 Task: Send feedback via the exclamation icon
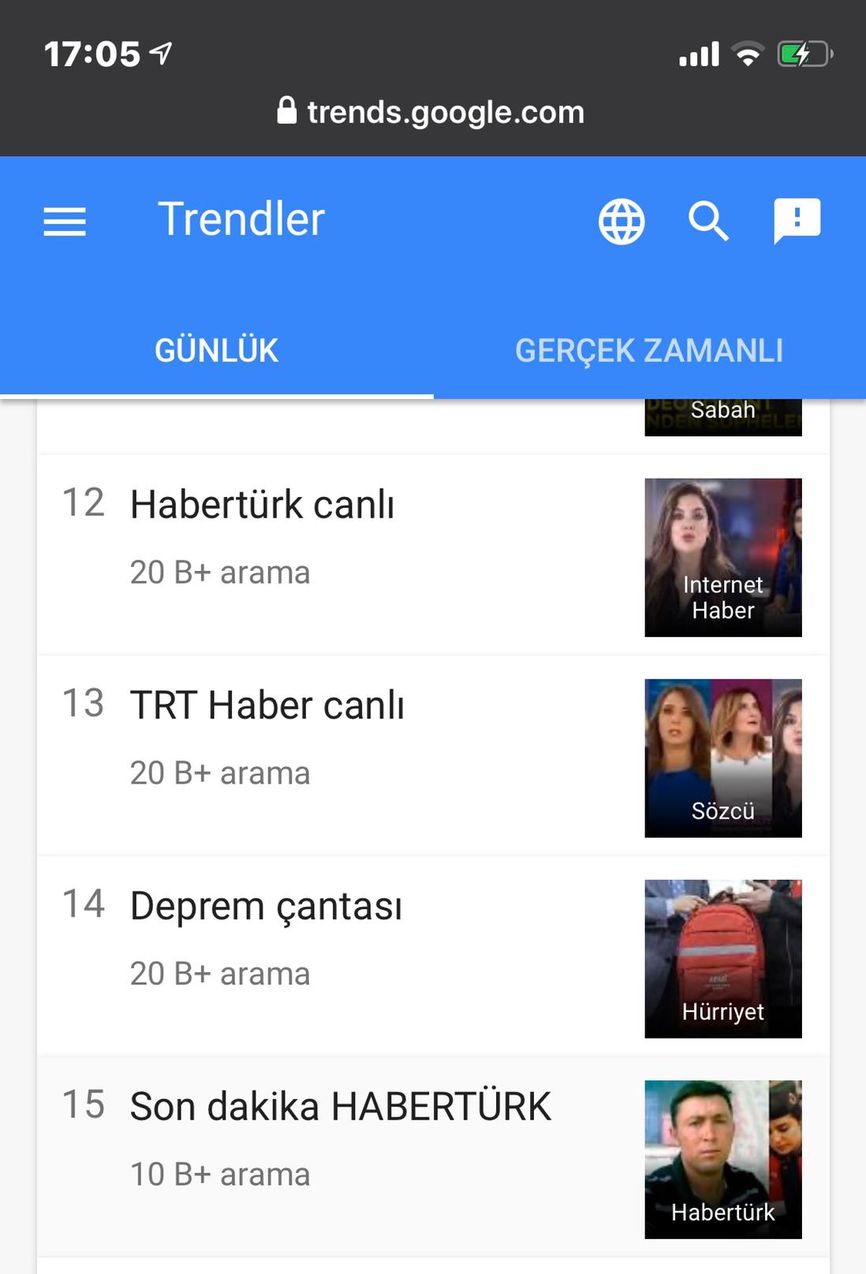coord(796,221)
